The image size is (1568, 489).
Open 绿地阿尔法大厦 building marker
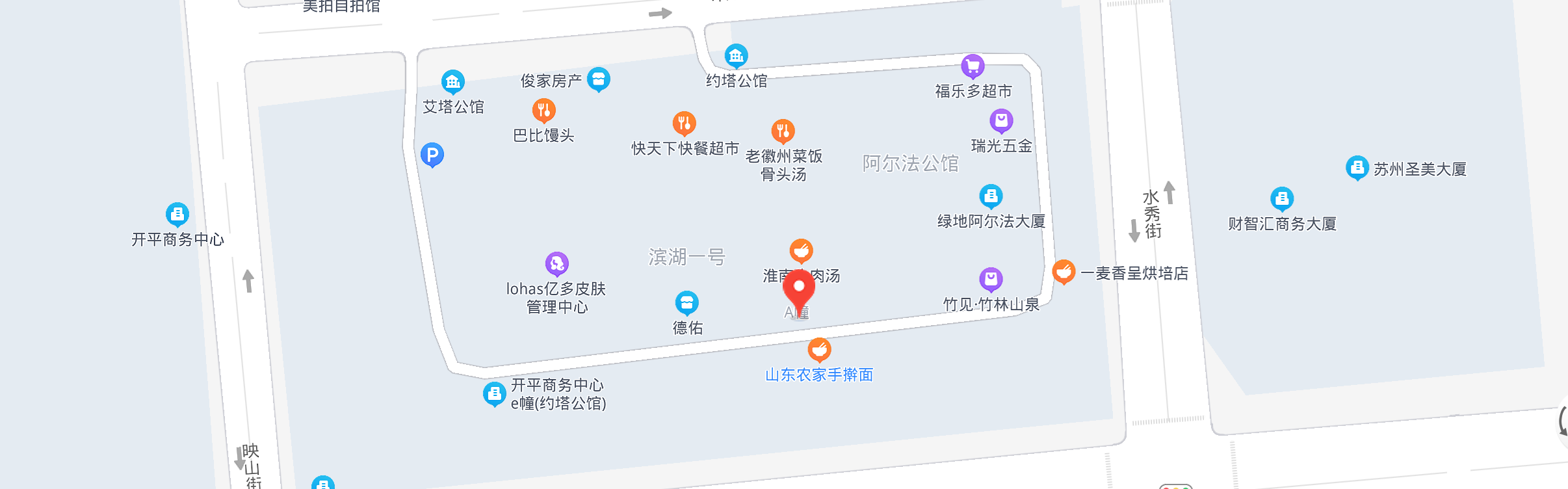tap(991, 196)
